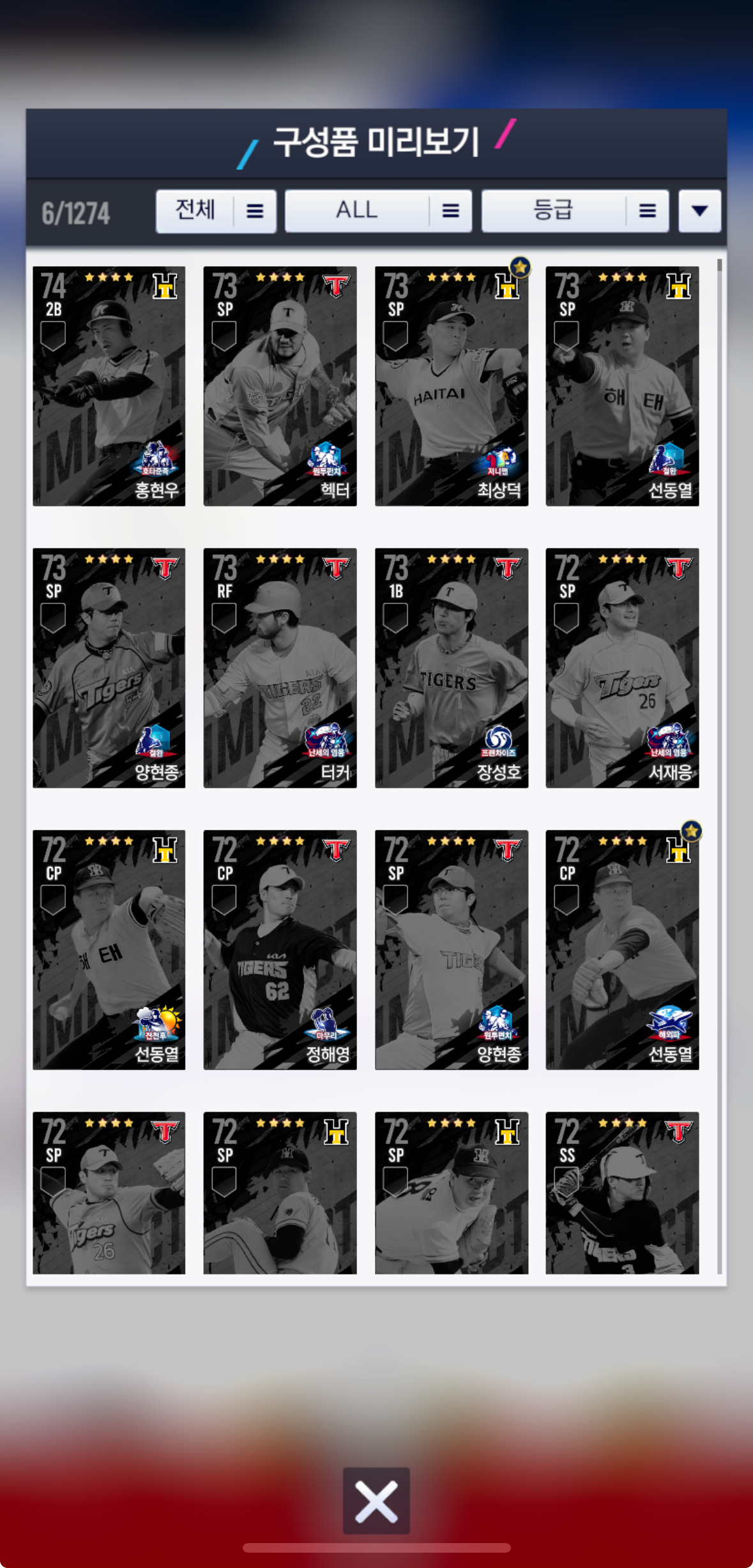Image resolution: width=753 pixels, height=1568 pixels.
Task: Select the 72 SP 서재응 card
Action: click(622, 668)
